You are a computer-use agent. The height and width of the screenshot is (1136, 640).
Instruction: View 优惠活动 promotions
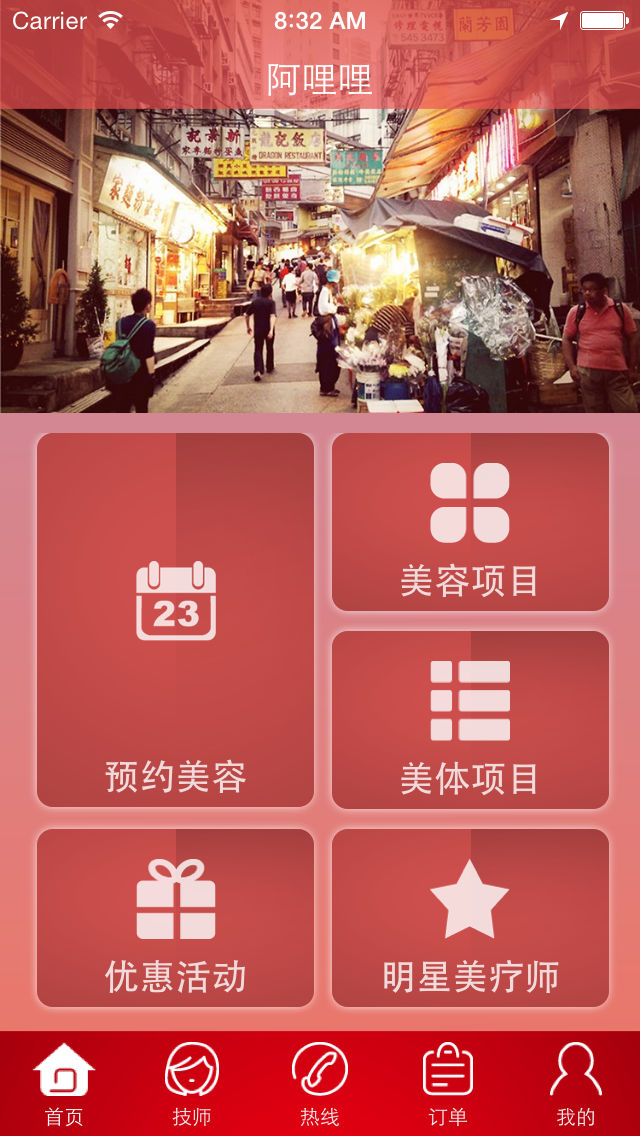176,918
